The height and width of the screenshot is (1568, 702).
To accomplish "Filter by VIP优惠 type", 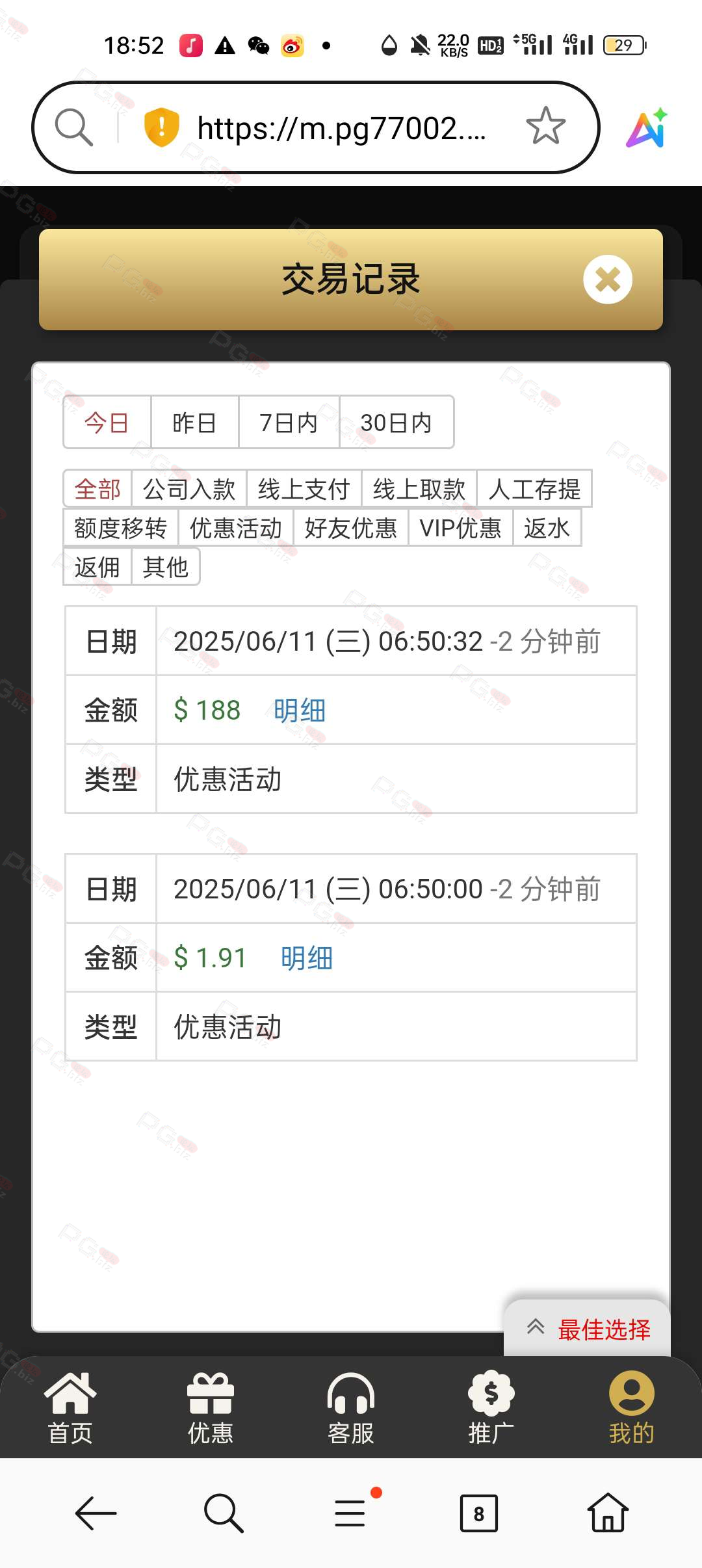I will click(x=460, y=528).
